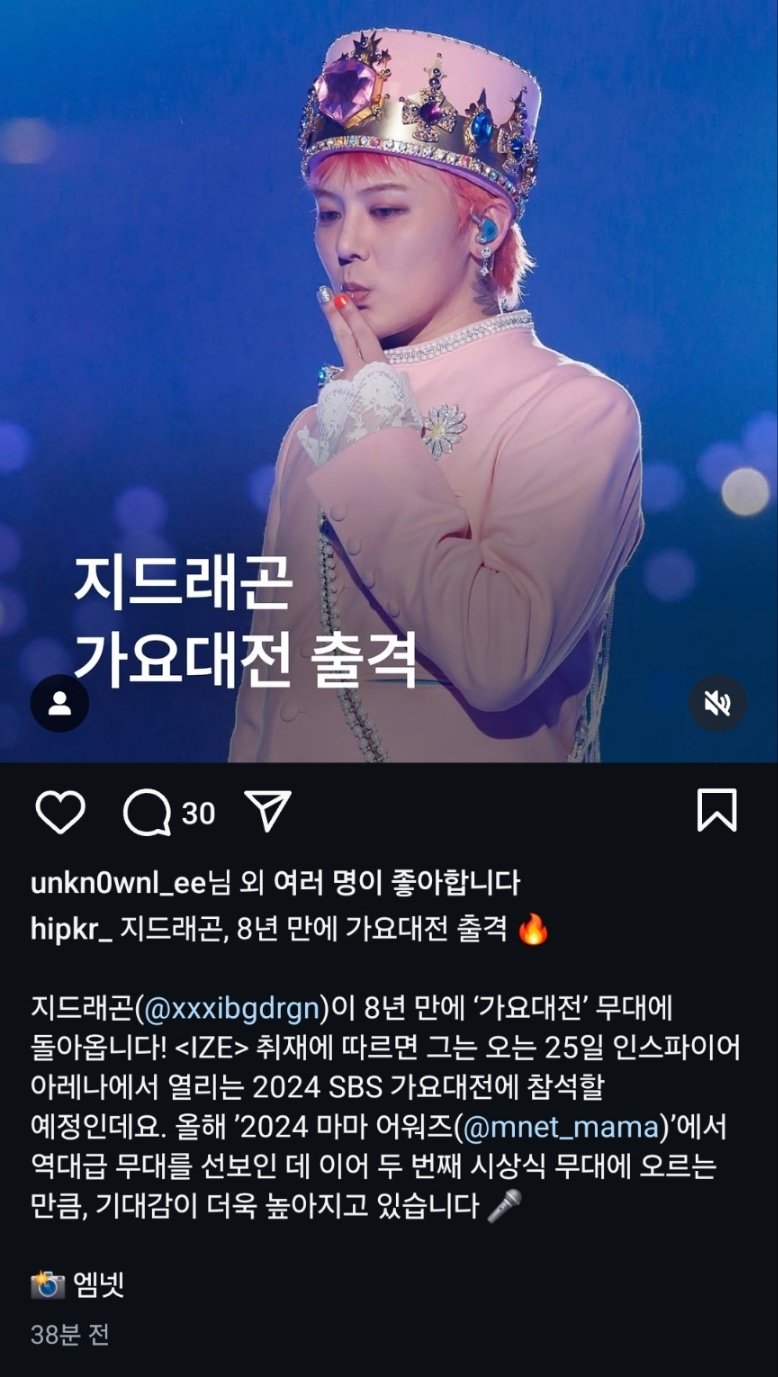Share this post via paper plane icon
778x1377 pixels.
point(267,812)
